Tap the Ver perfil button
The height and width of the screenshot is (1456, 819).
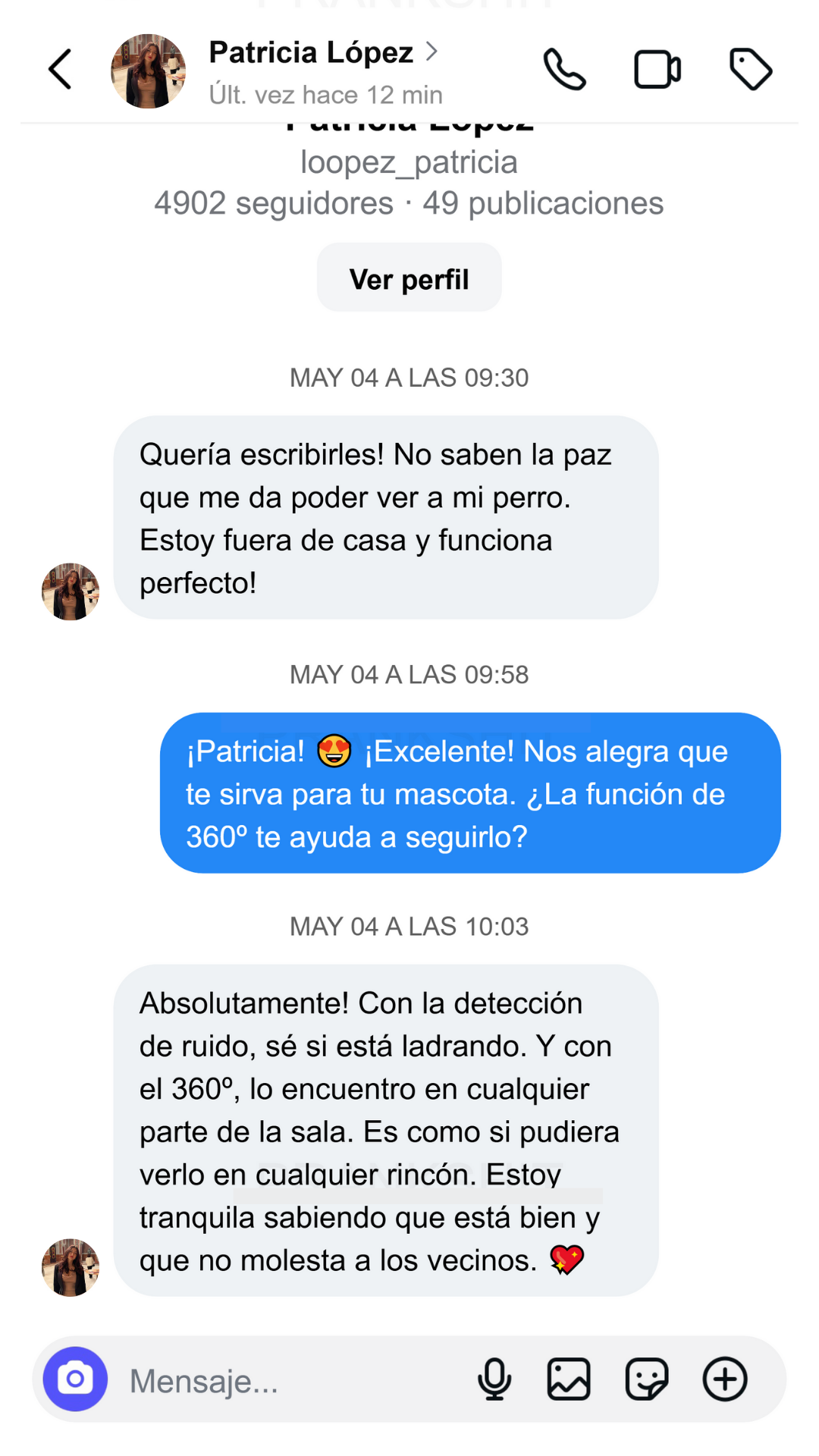point(409,278)
